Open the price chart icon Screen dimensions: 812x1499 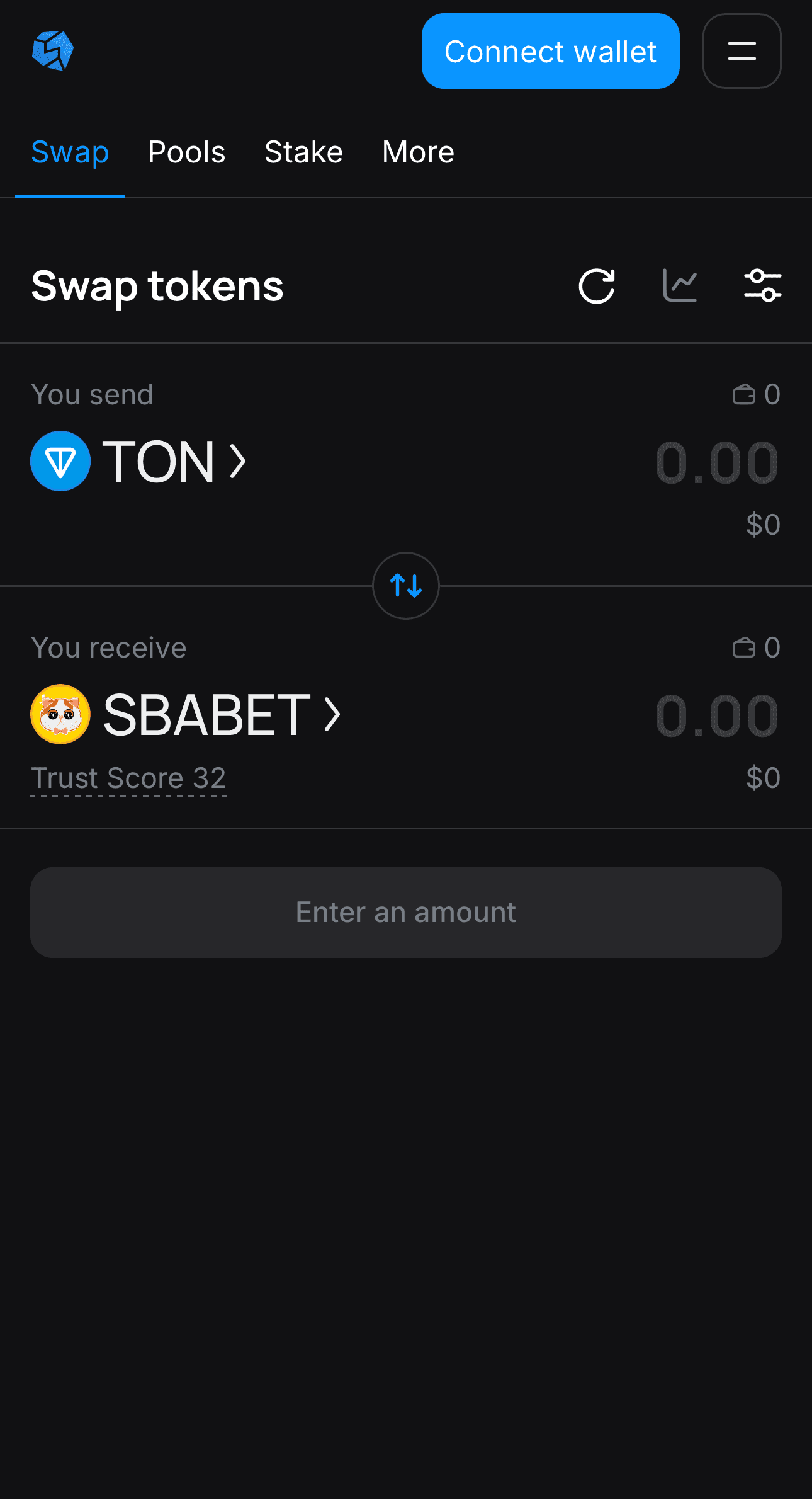point(679,285)
